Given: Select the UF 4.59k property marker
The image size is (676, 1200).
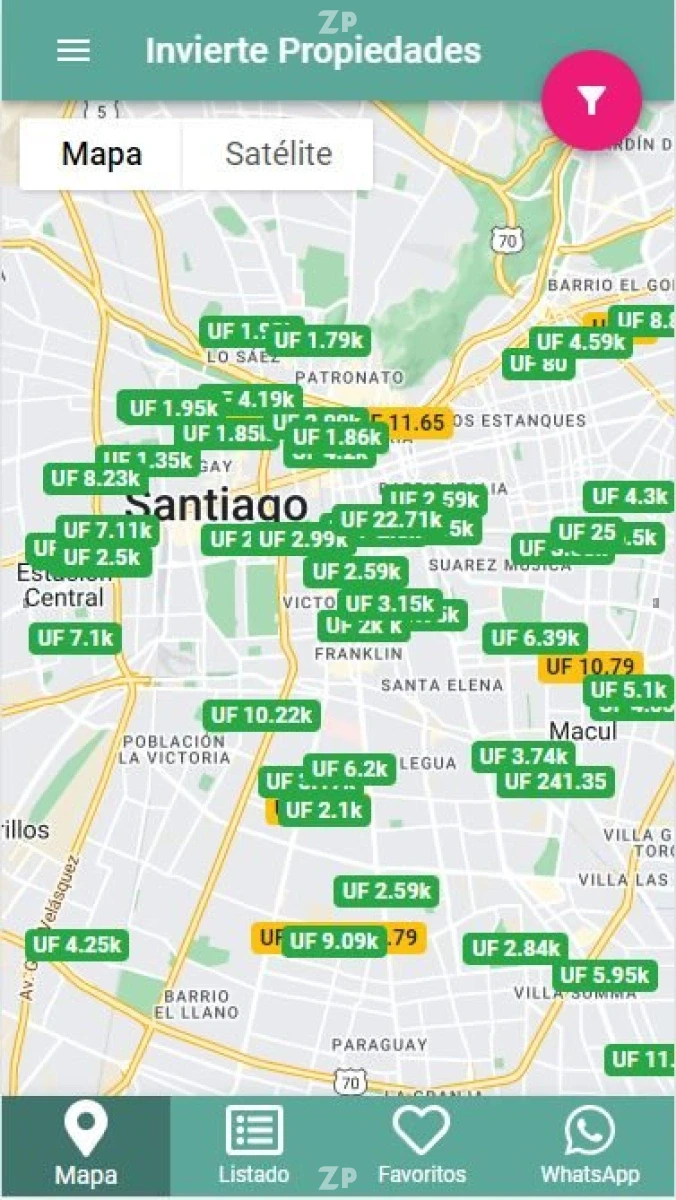Looking at the screenshot, I should pos(580,342).
